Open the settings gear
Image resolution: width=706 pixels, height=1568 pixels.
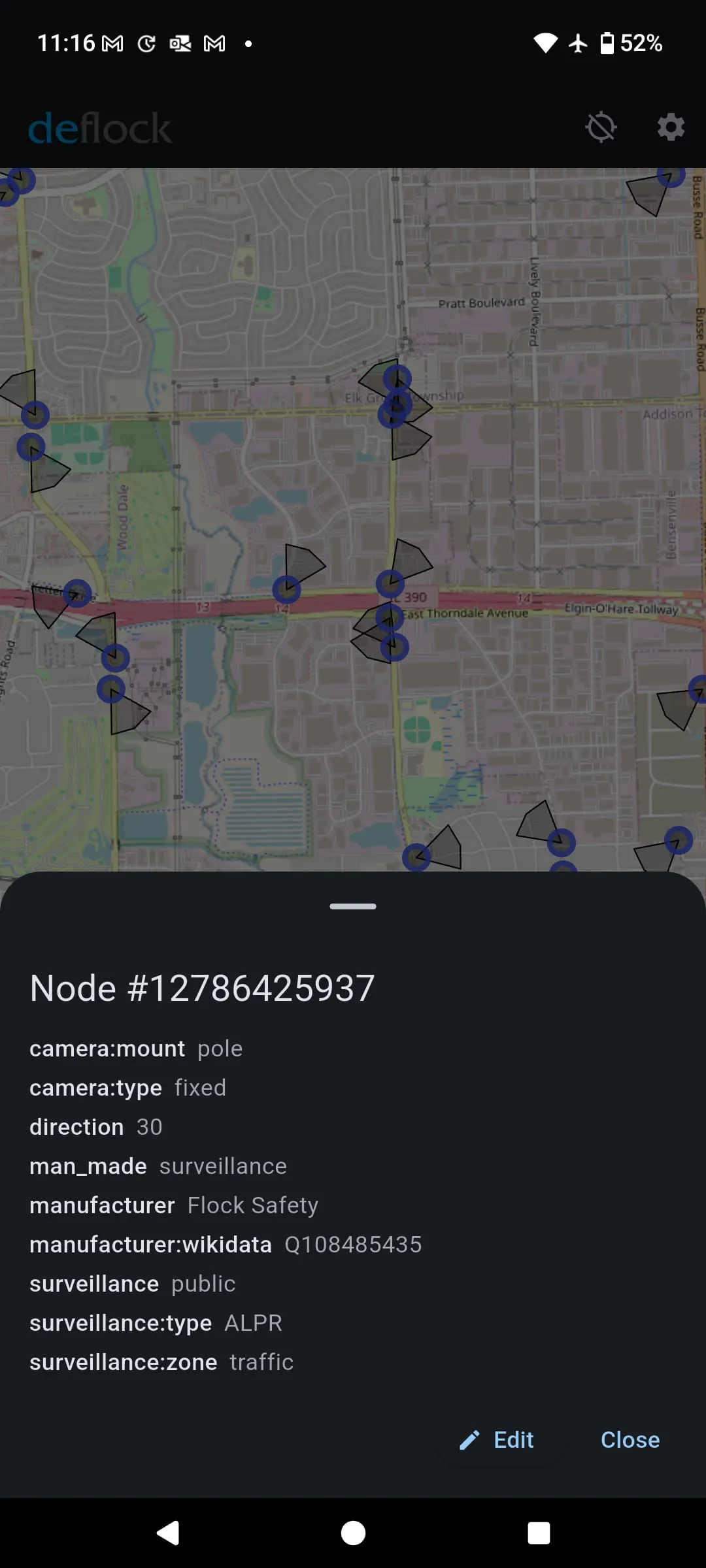point(671,127)
